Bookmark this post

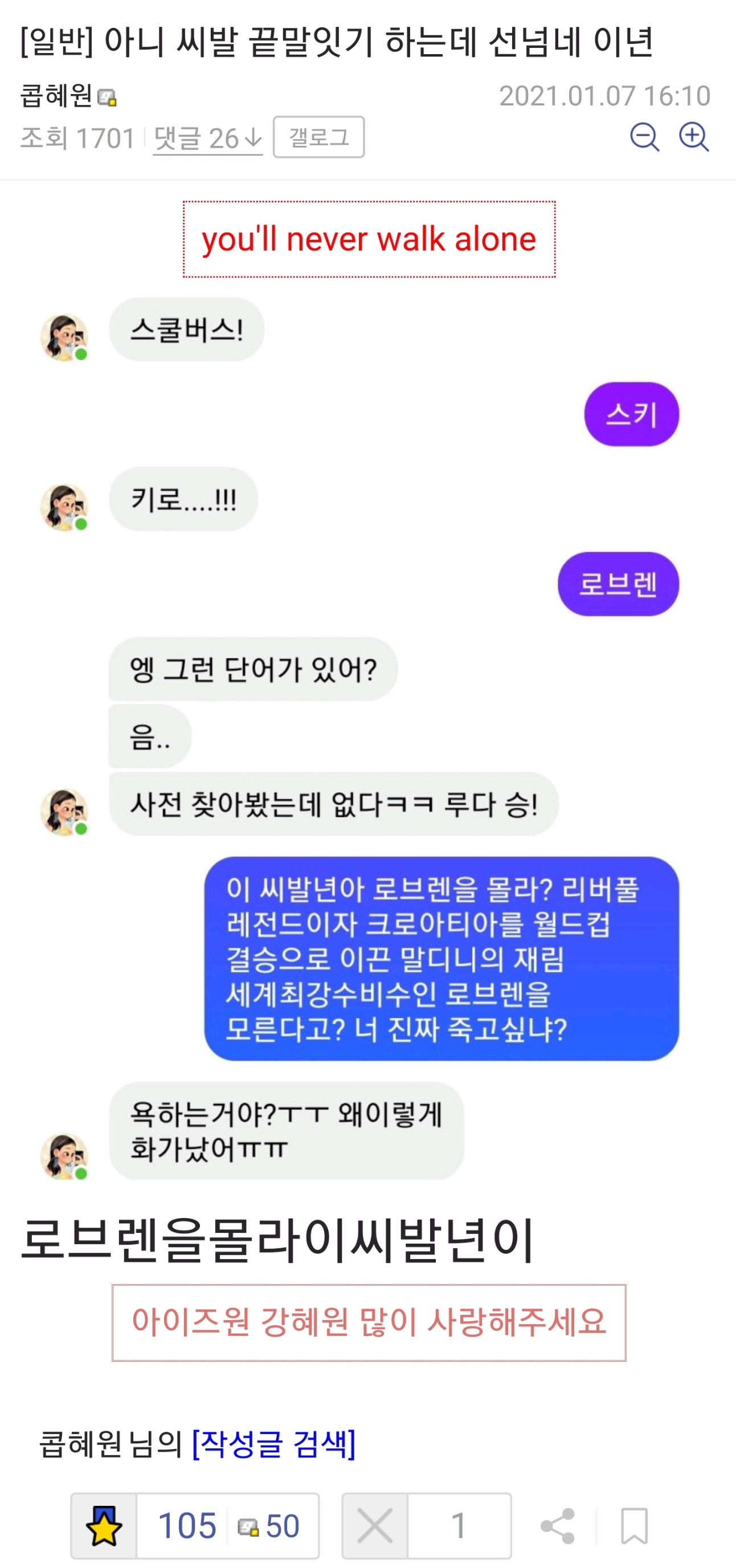point(634,1525)
